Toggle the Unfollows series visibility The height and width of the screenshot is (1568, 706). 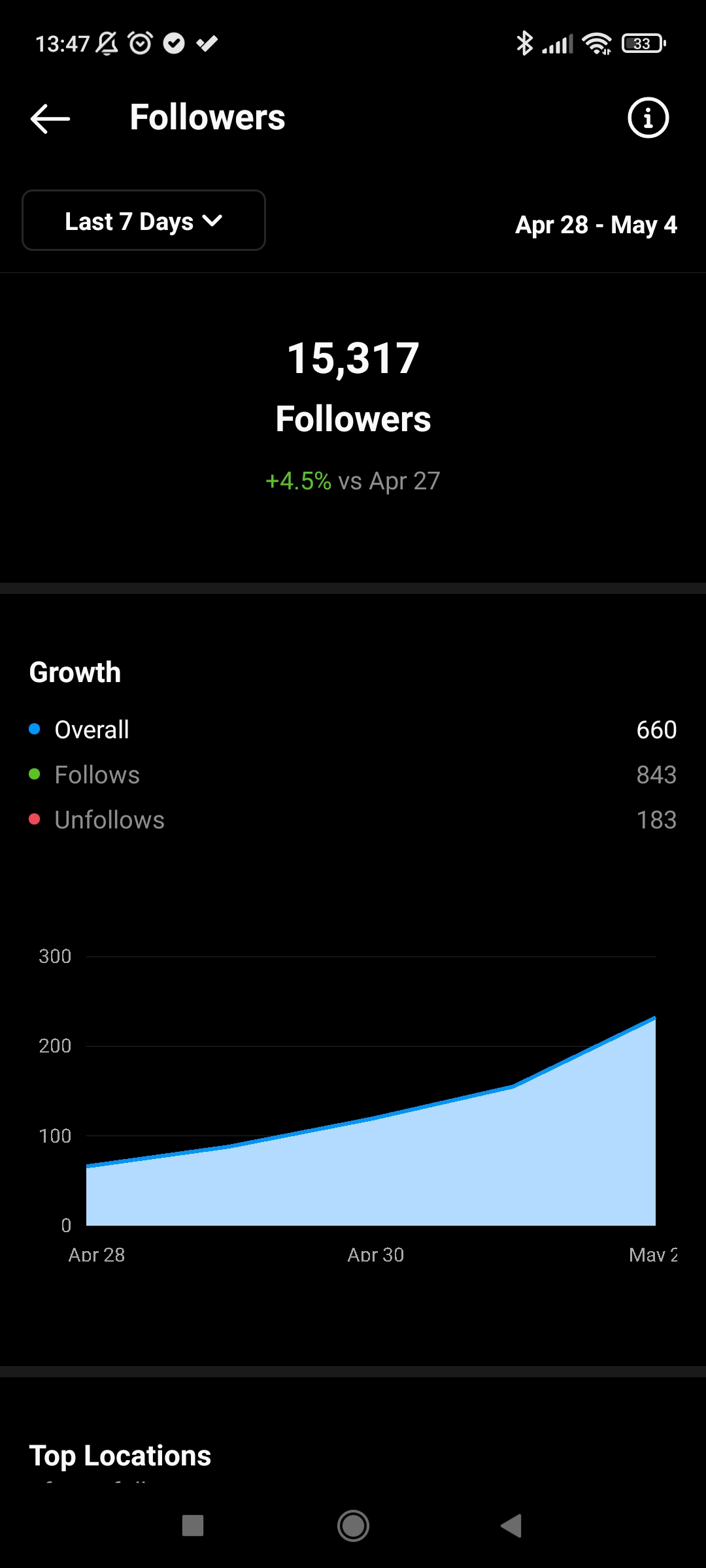click(109, 819)
